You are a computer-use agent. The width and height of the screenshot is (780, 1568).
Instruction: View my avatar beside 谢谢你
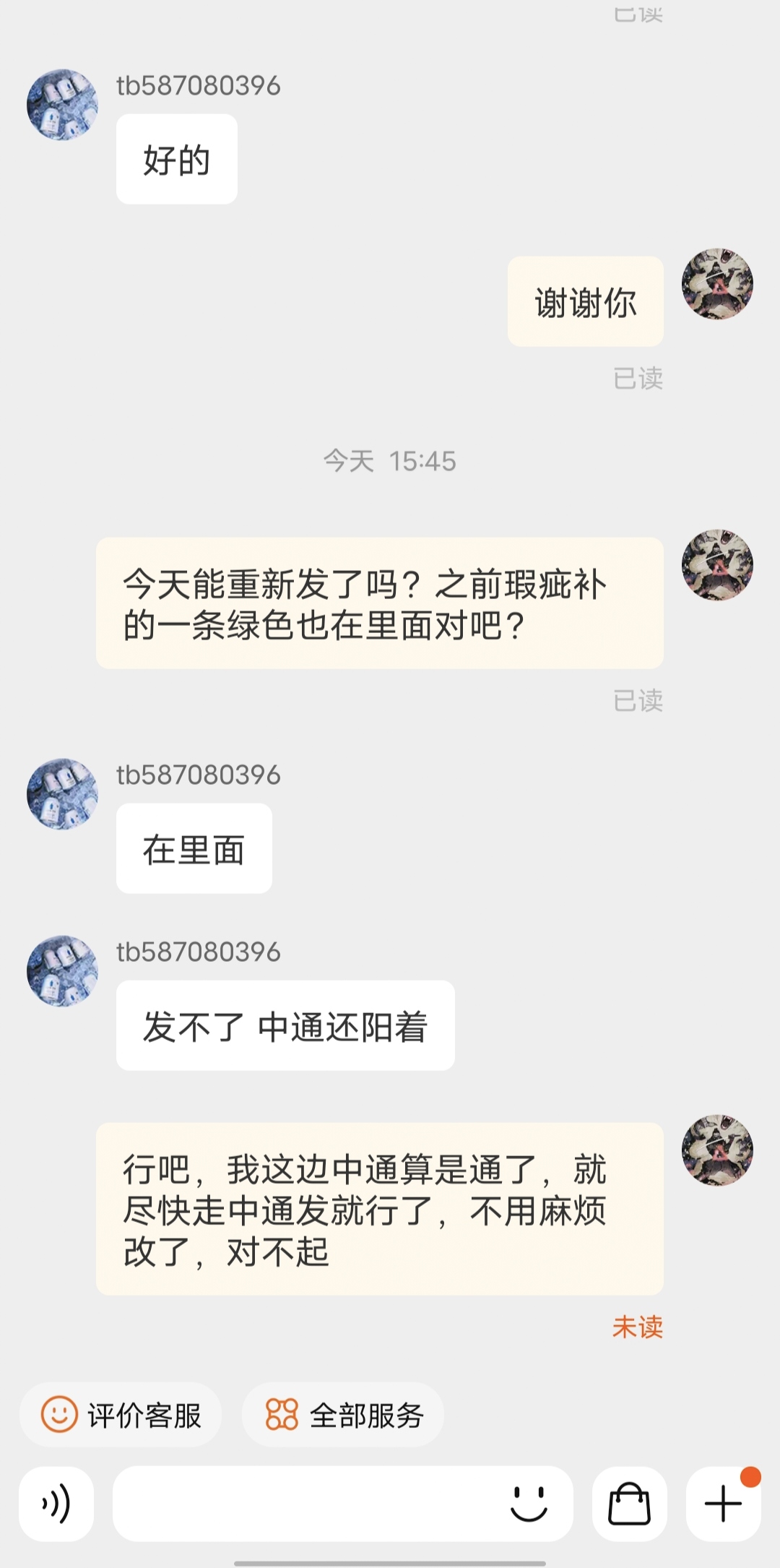pos(717,284)
